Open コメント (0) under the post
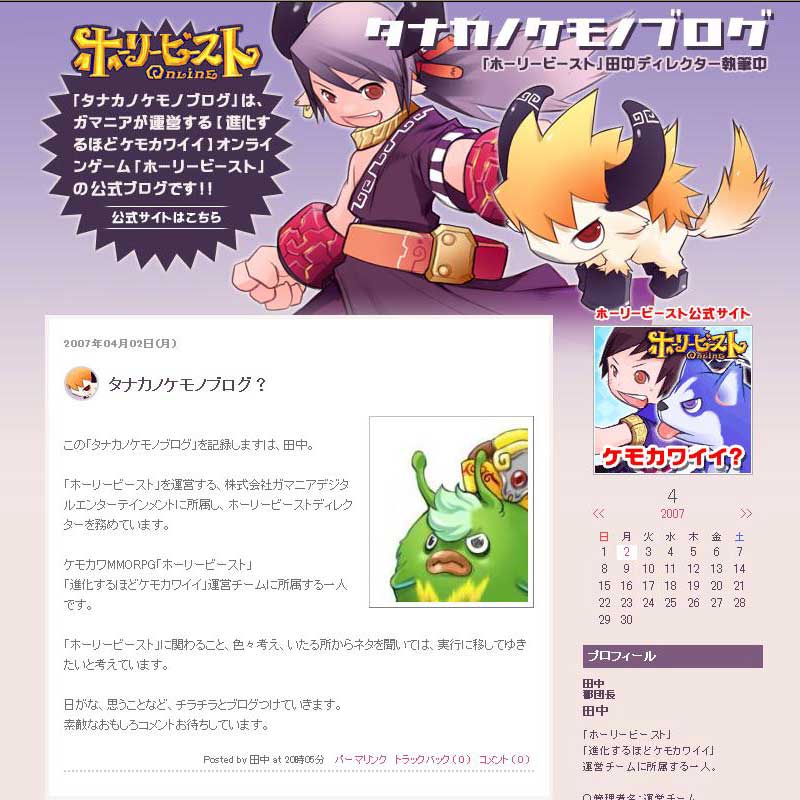 coord(504,760)
